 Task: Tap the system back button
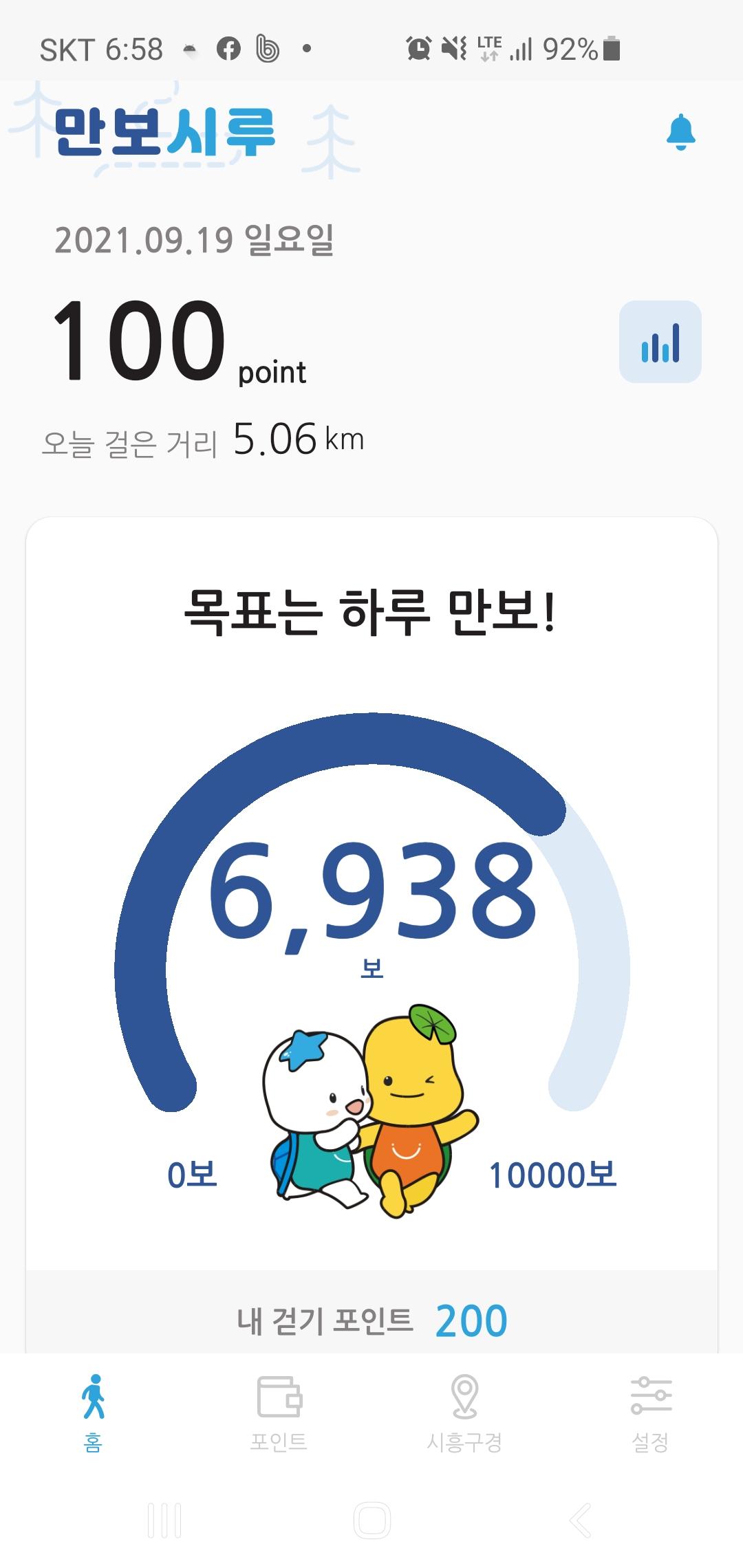point(580,1520)
